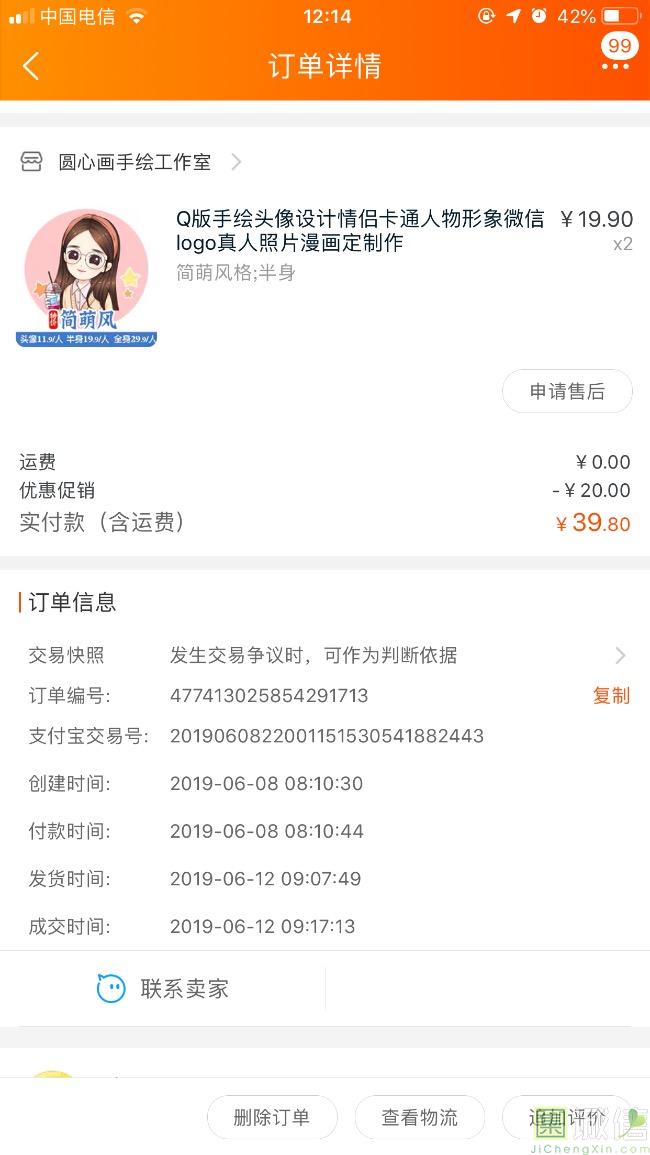650x1155 pixels.
Task: Delete this order with 删除订单
Action: tap(272, 1117)
